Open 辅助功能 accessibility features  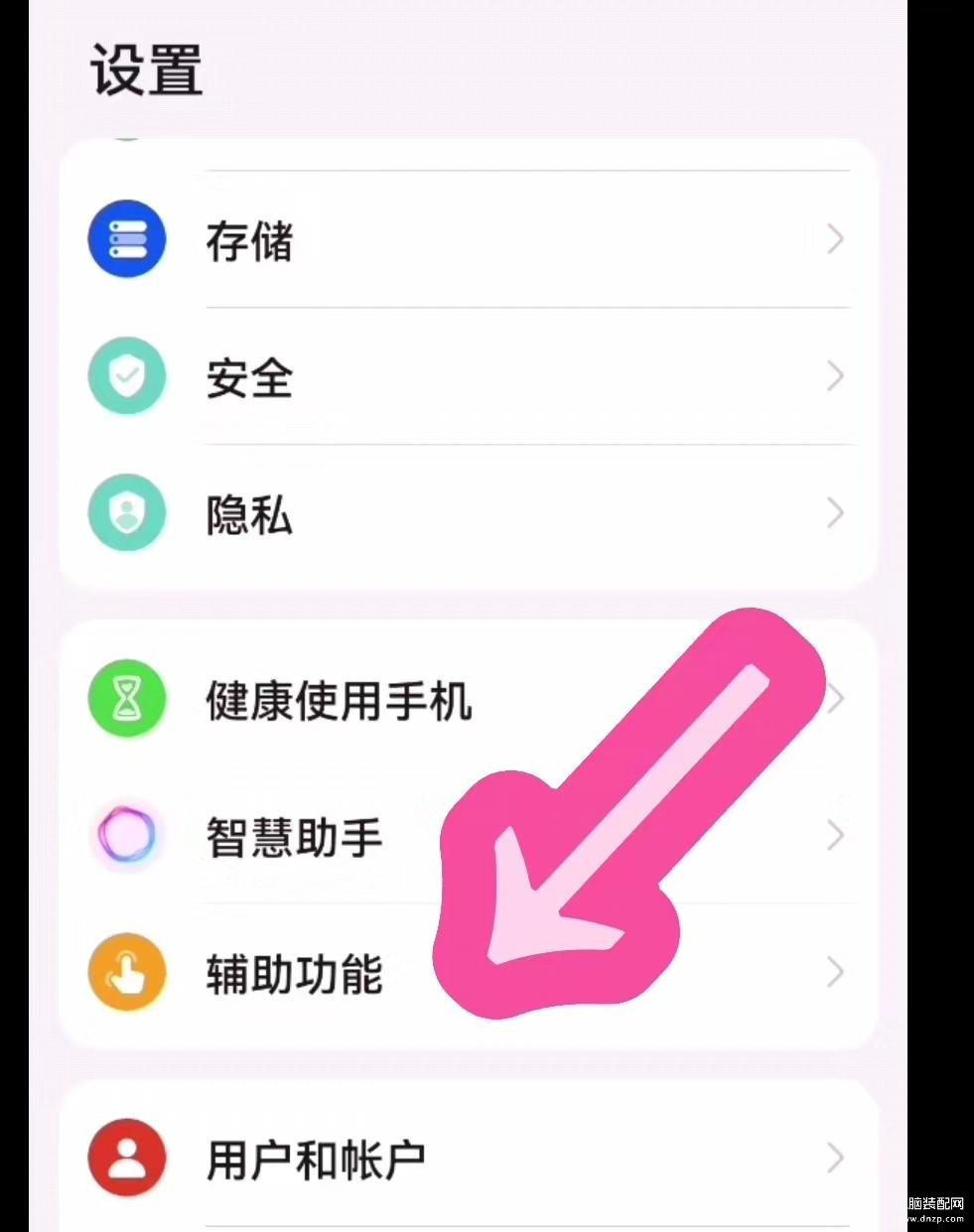pos(294,973)
